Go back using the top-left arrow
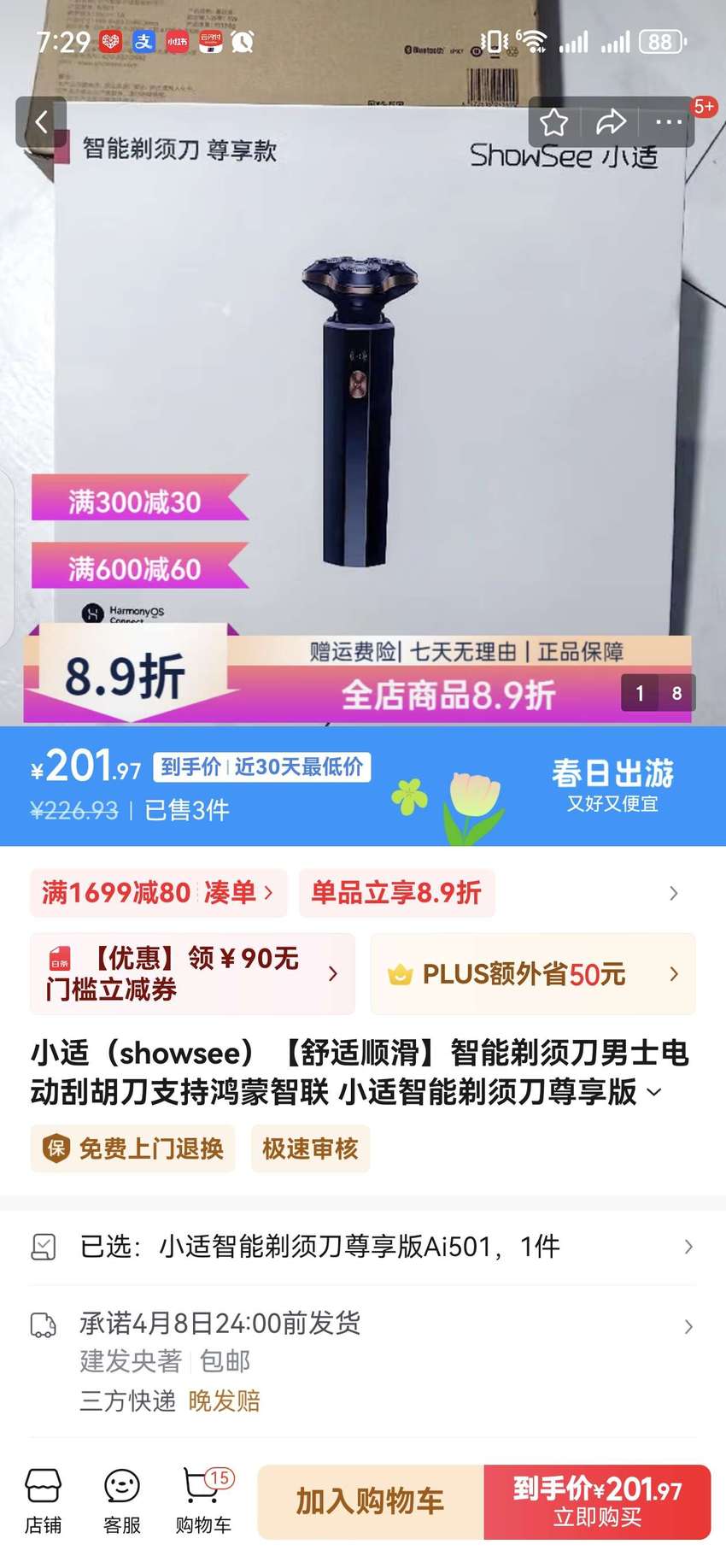The width and height of the screenshot is (726, 1568). (x=41, y=122)
